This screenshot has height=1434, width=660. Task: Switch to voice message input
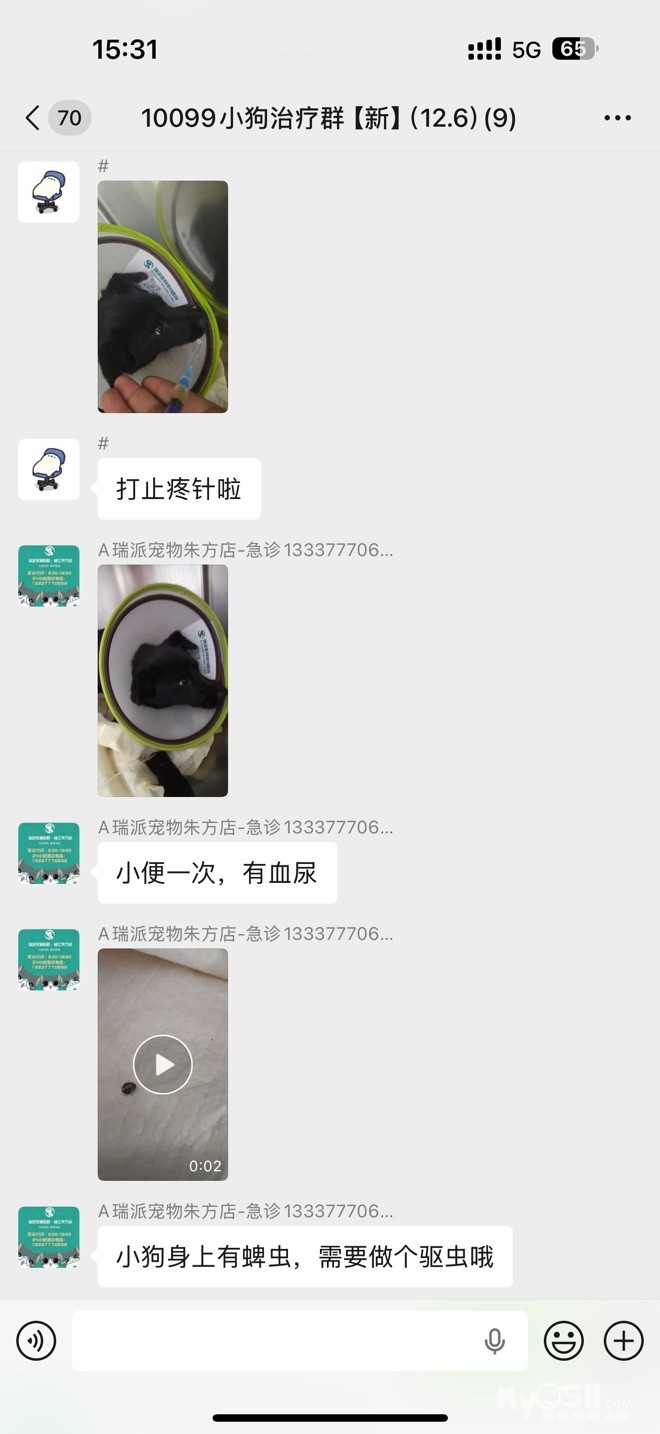[x=37, y=1341]
